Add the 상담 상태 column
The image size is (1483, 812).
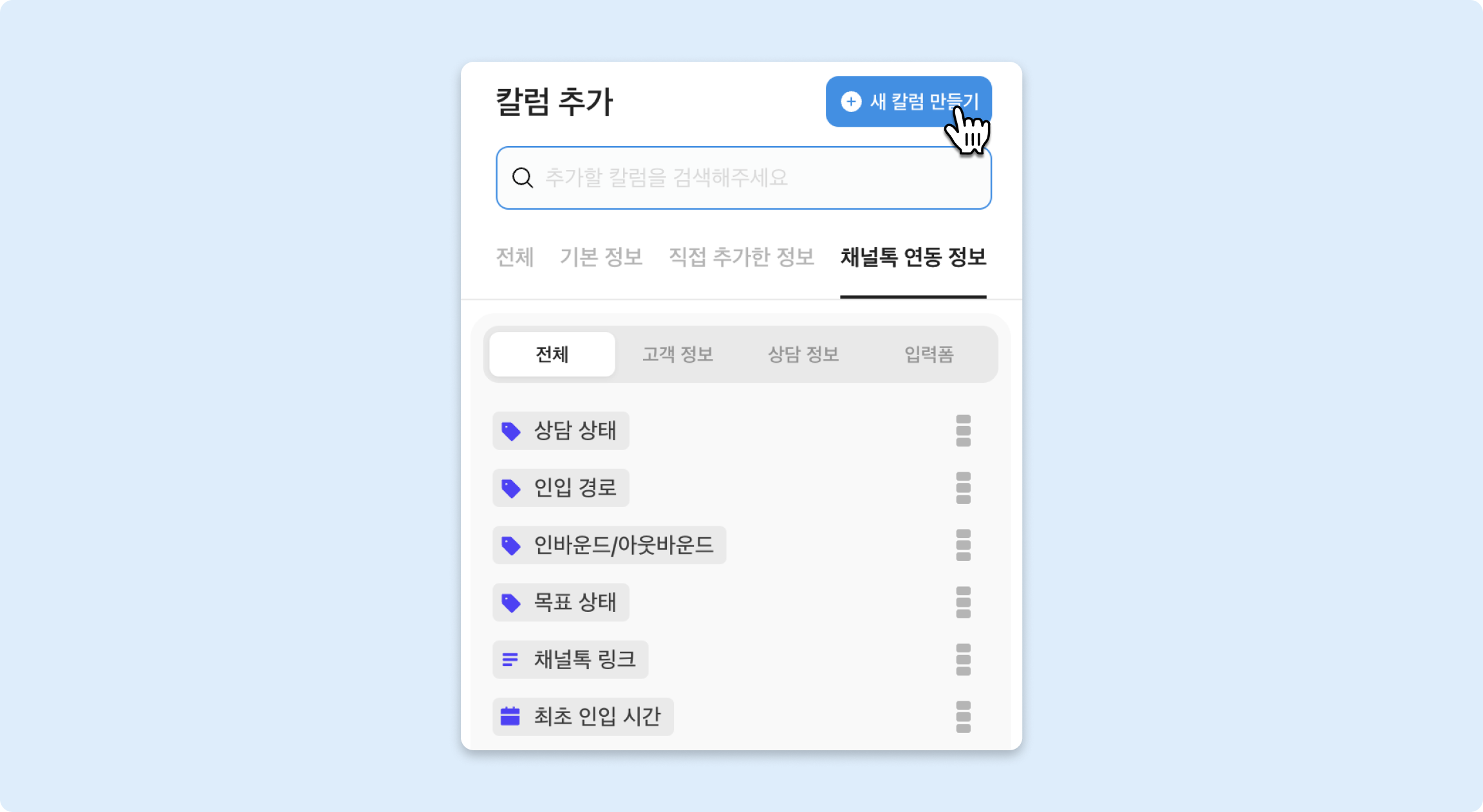click(x=561, y=430)
